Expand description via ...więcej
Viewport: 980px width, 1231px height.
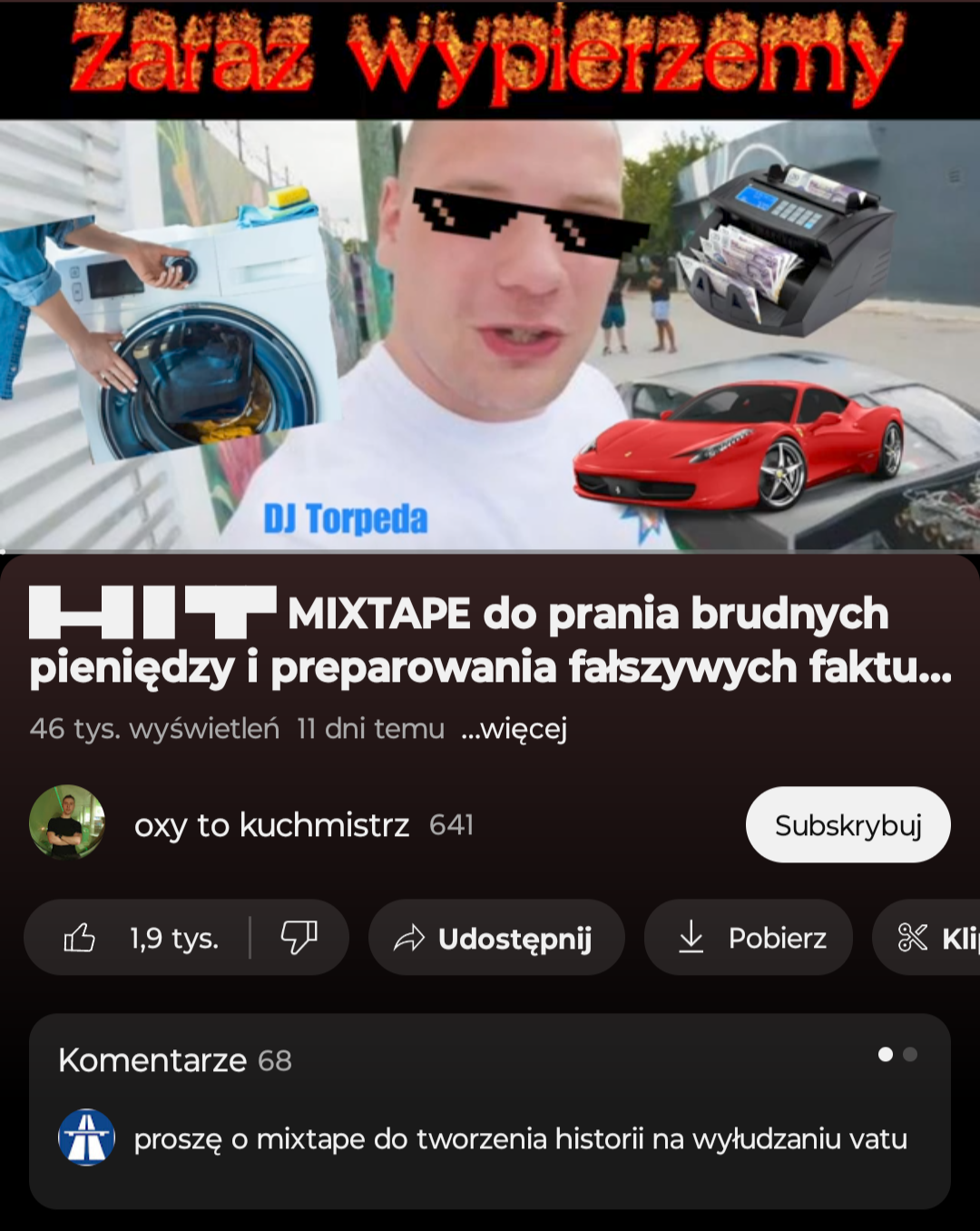(x=514, y=729)
